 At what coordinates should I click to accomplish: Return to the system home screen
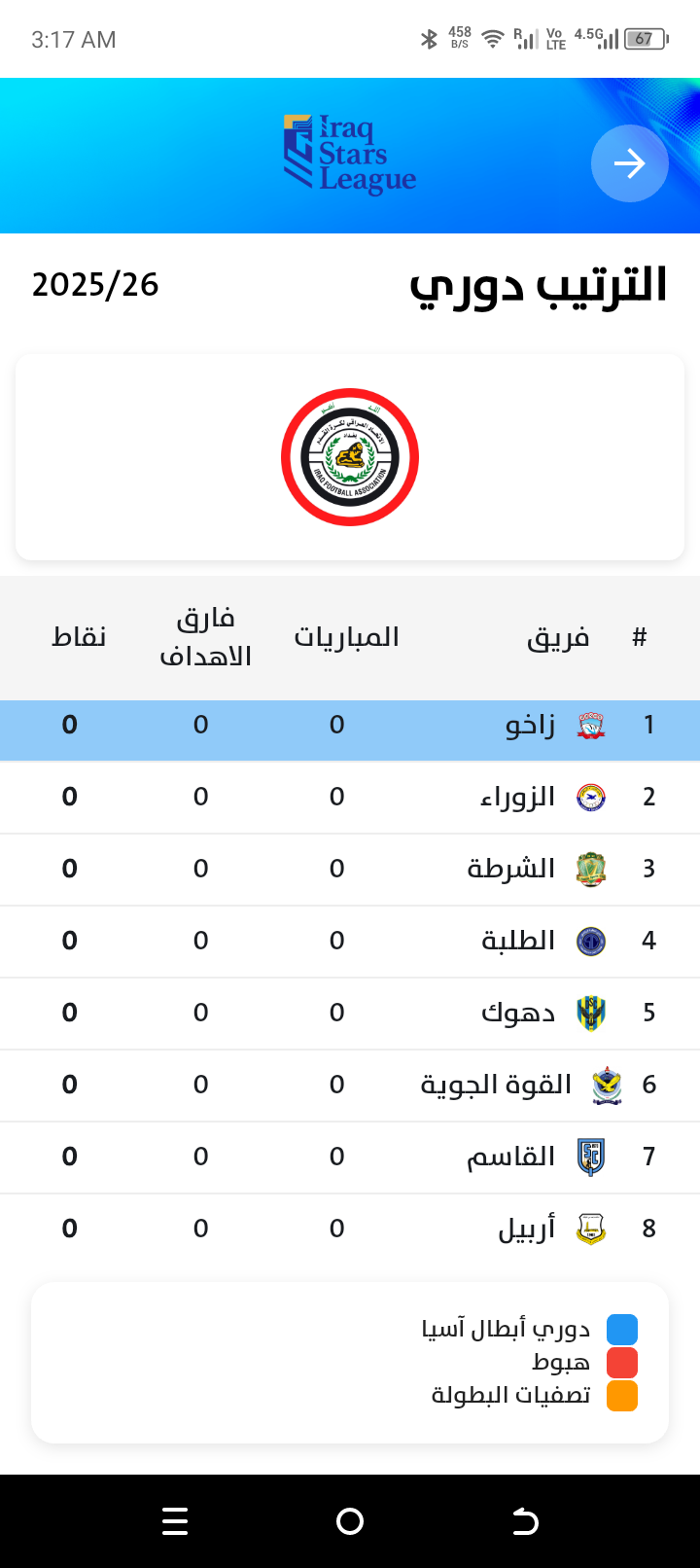click(x=350, y=1521)
